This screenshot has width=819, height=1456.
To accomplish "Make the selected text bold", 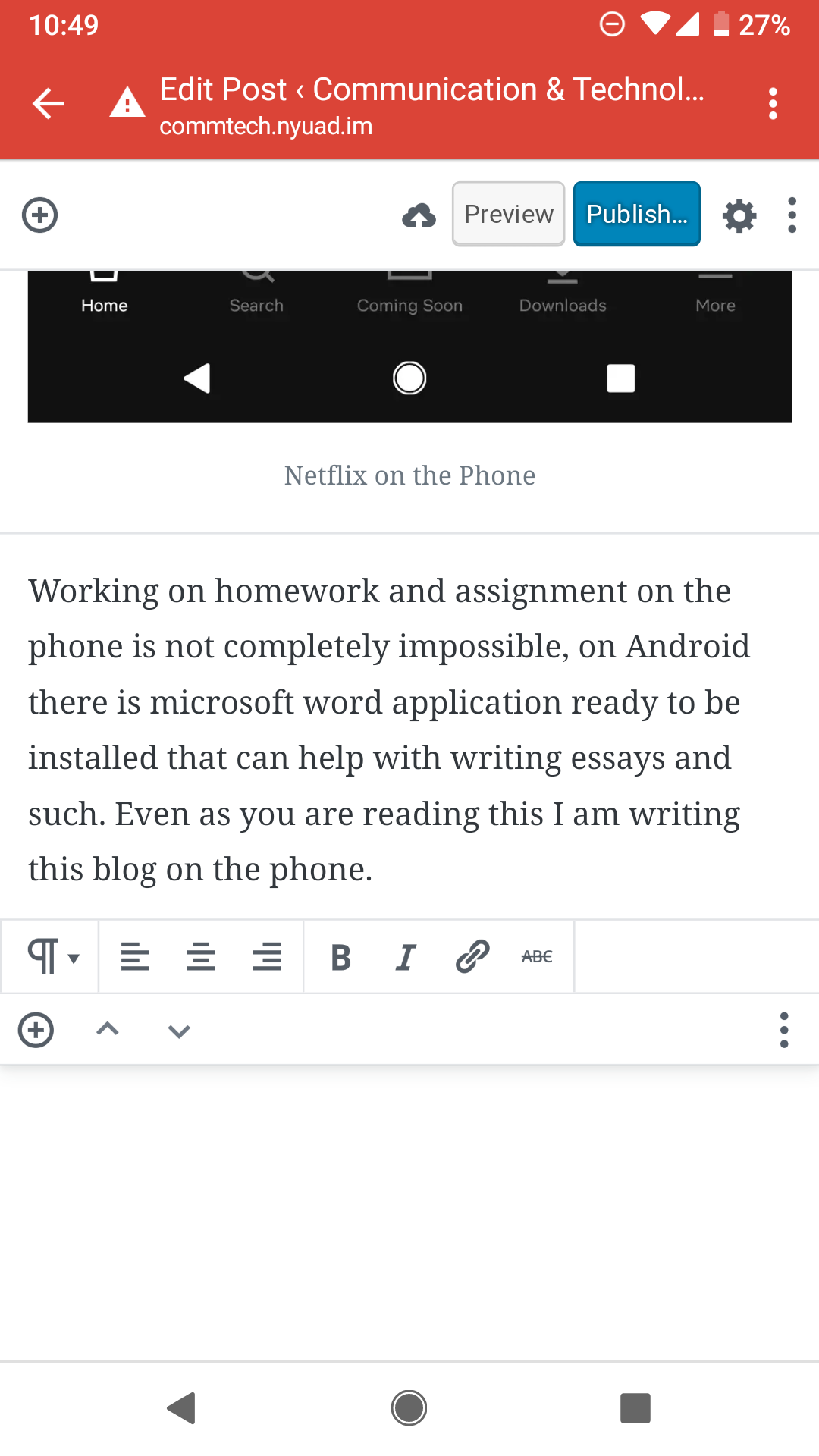I will point(341,957).
